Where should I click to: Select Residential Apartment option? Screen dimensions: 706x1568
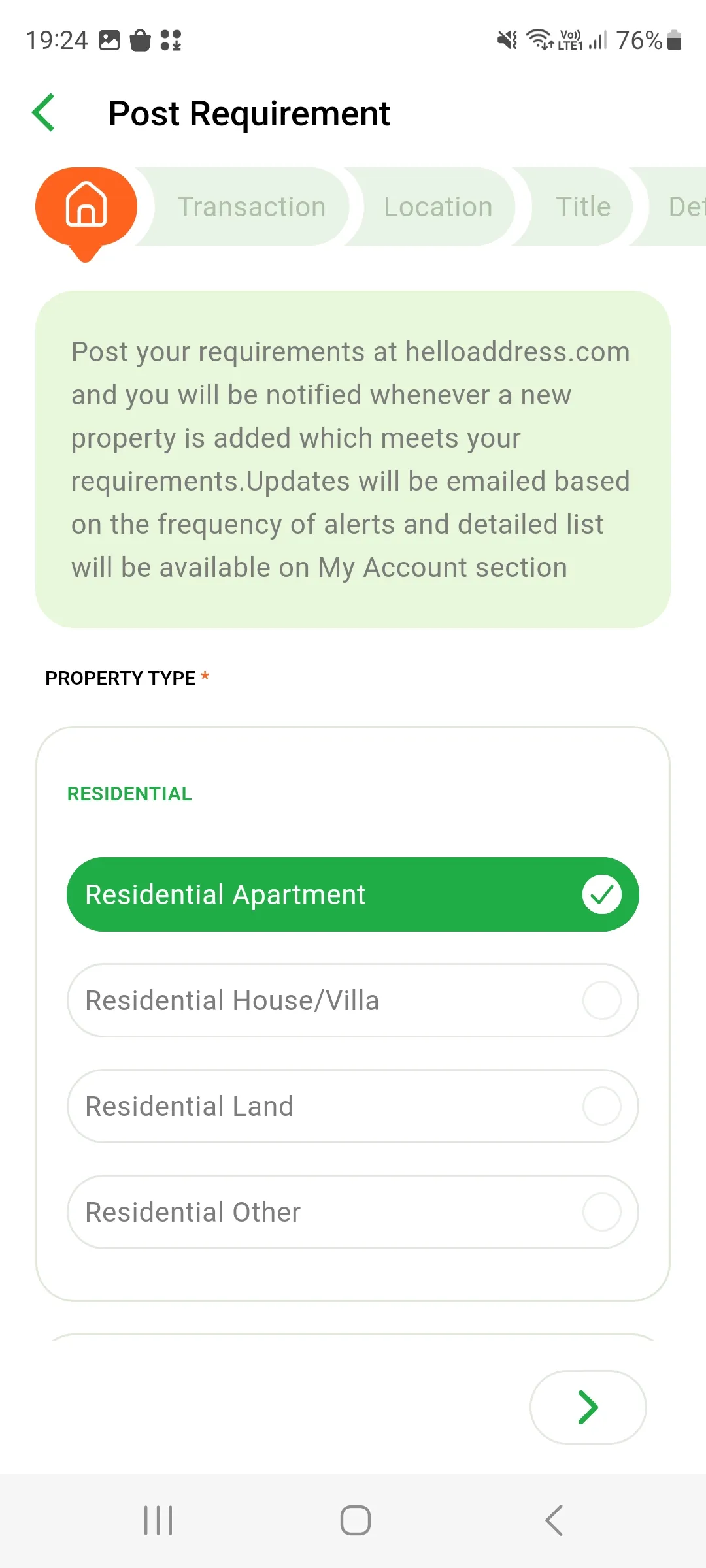click(x=353, y=894)
